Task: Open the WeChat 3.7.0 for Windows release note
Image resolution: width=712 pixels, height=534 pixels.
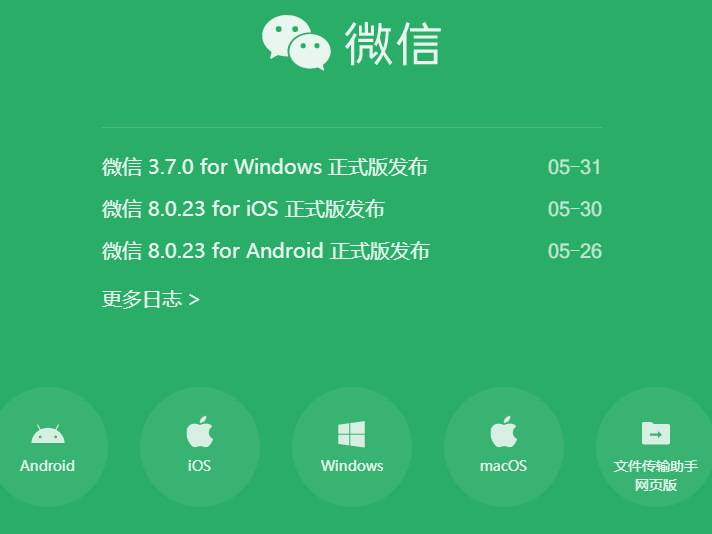Action: coord(265,167)
